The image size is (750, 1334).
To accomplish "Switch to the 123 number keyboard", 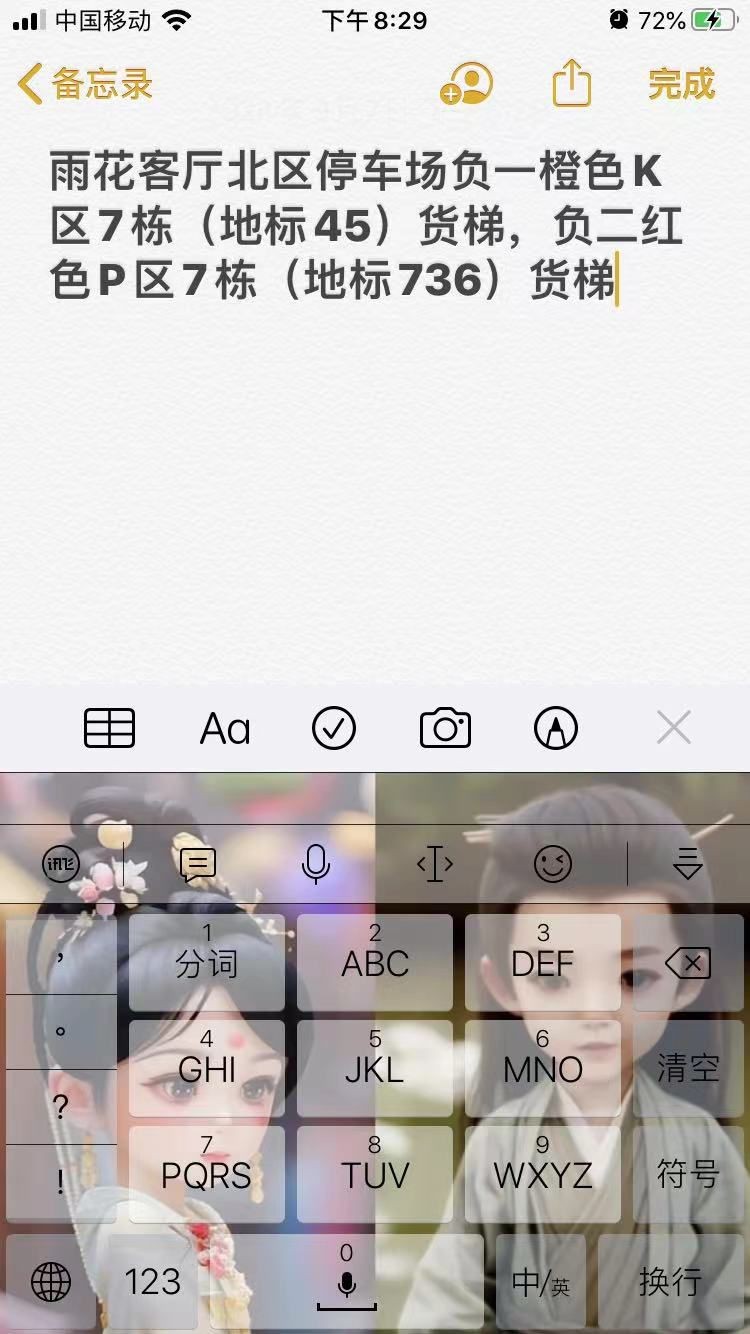I will [152, 1281].
